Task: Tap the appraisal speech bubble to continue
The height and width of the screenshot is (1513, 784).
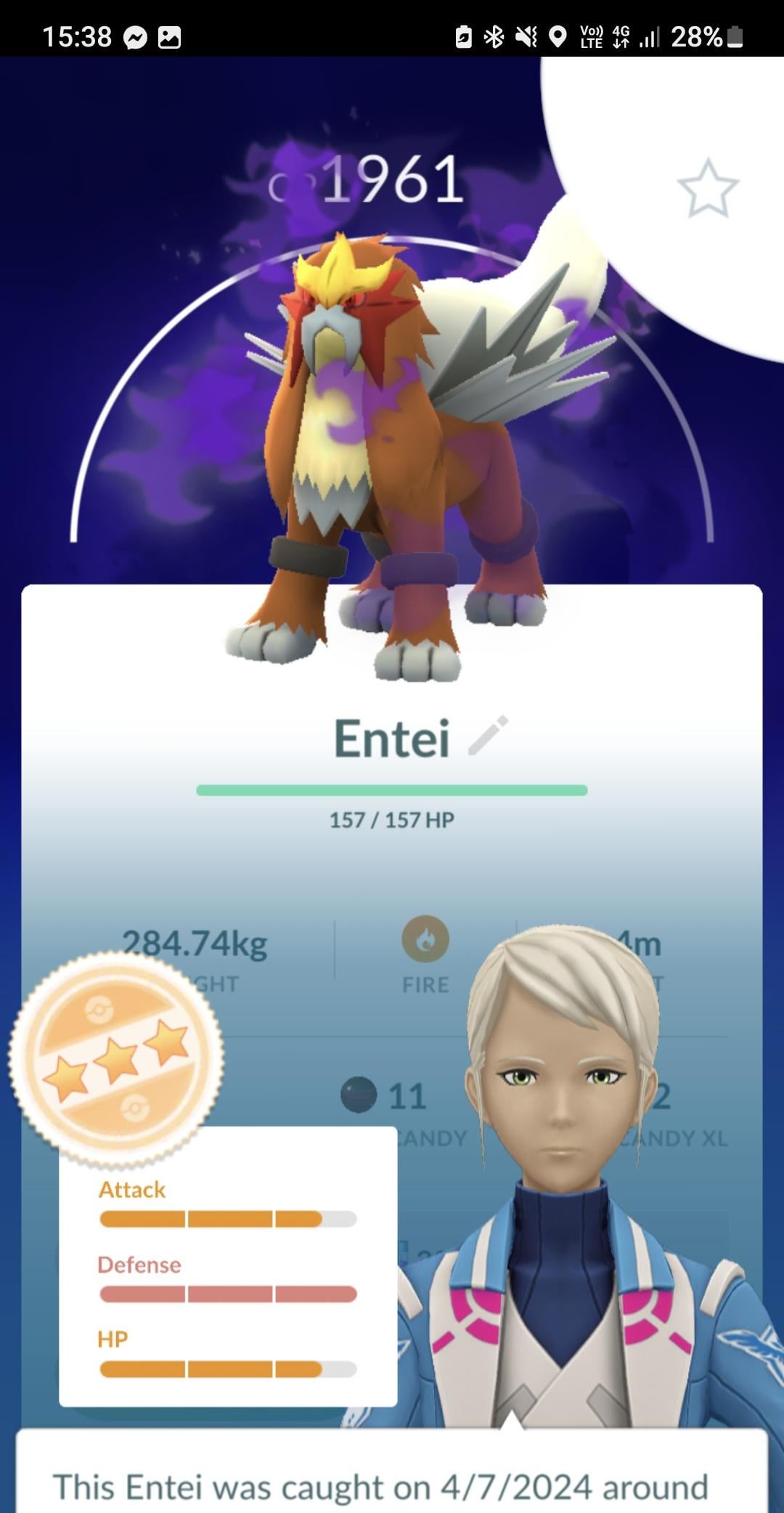Action: coord(392,1475)
